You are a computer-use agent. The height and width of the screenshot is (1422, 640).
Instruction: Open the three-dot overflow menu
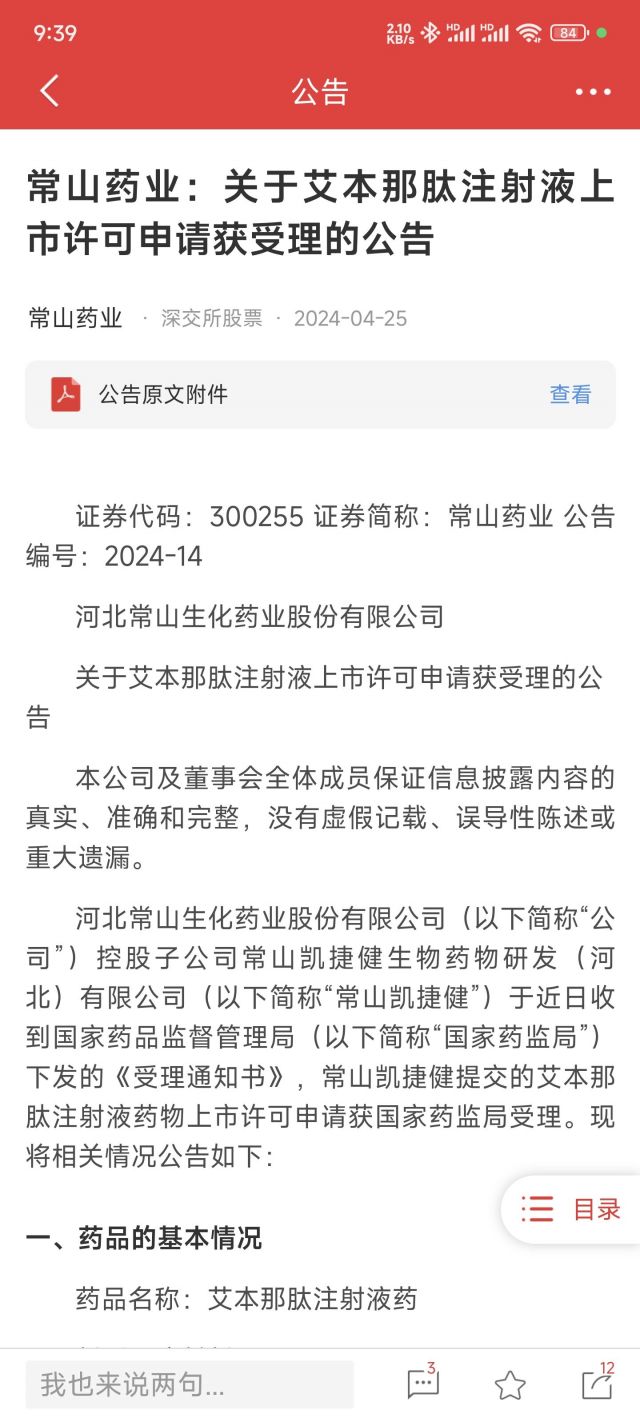tap(593, 92)
